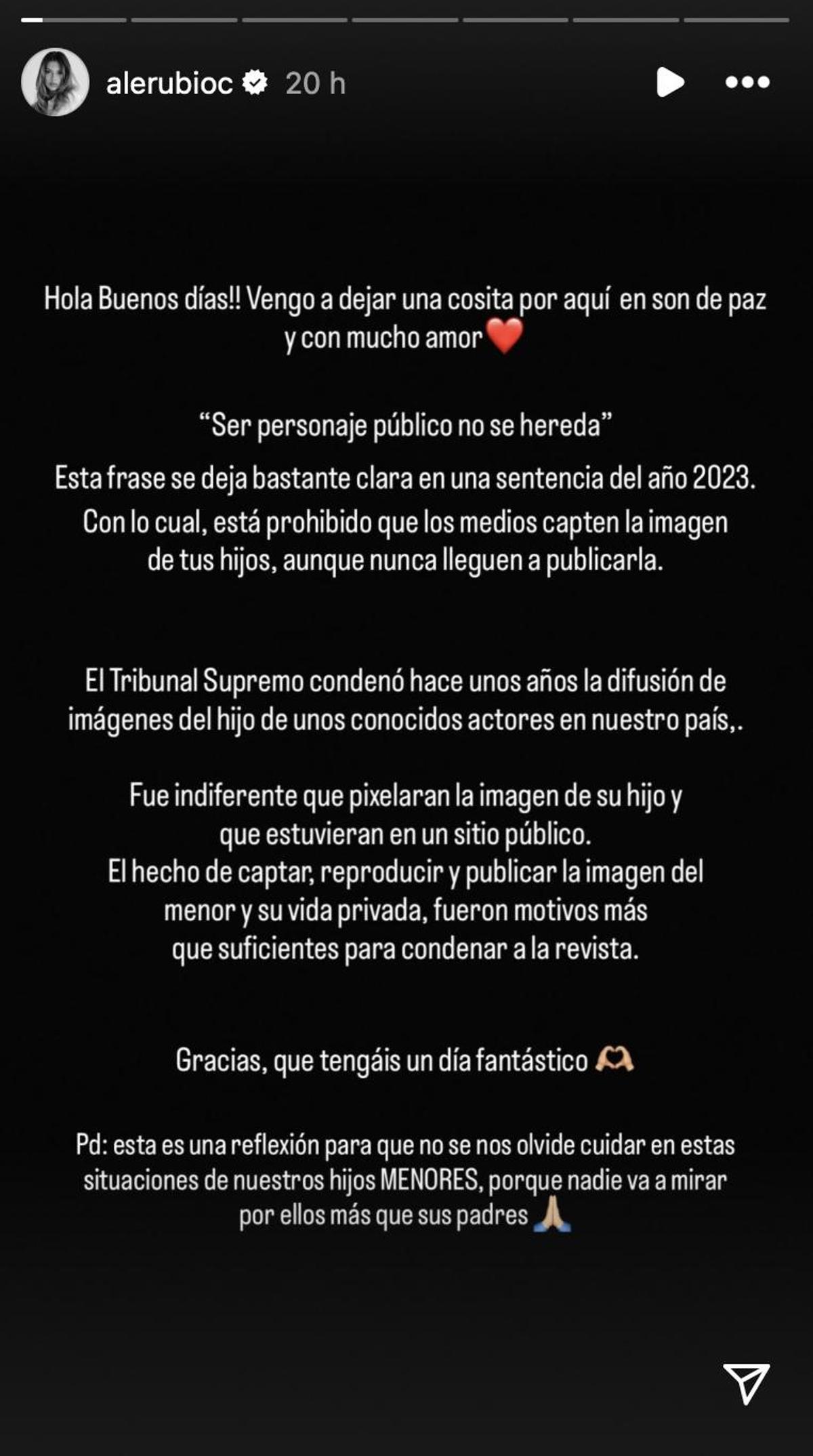Screen dimensions: 813x1456
Task: Click the play button to resume the story
Action: point(671,83)
